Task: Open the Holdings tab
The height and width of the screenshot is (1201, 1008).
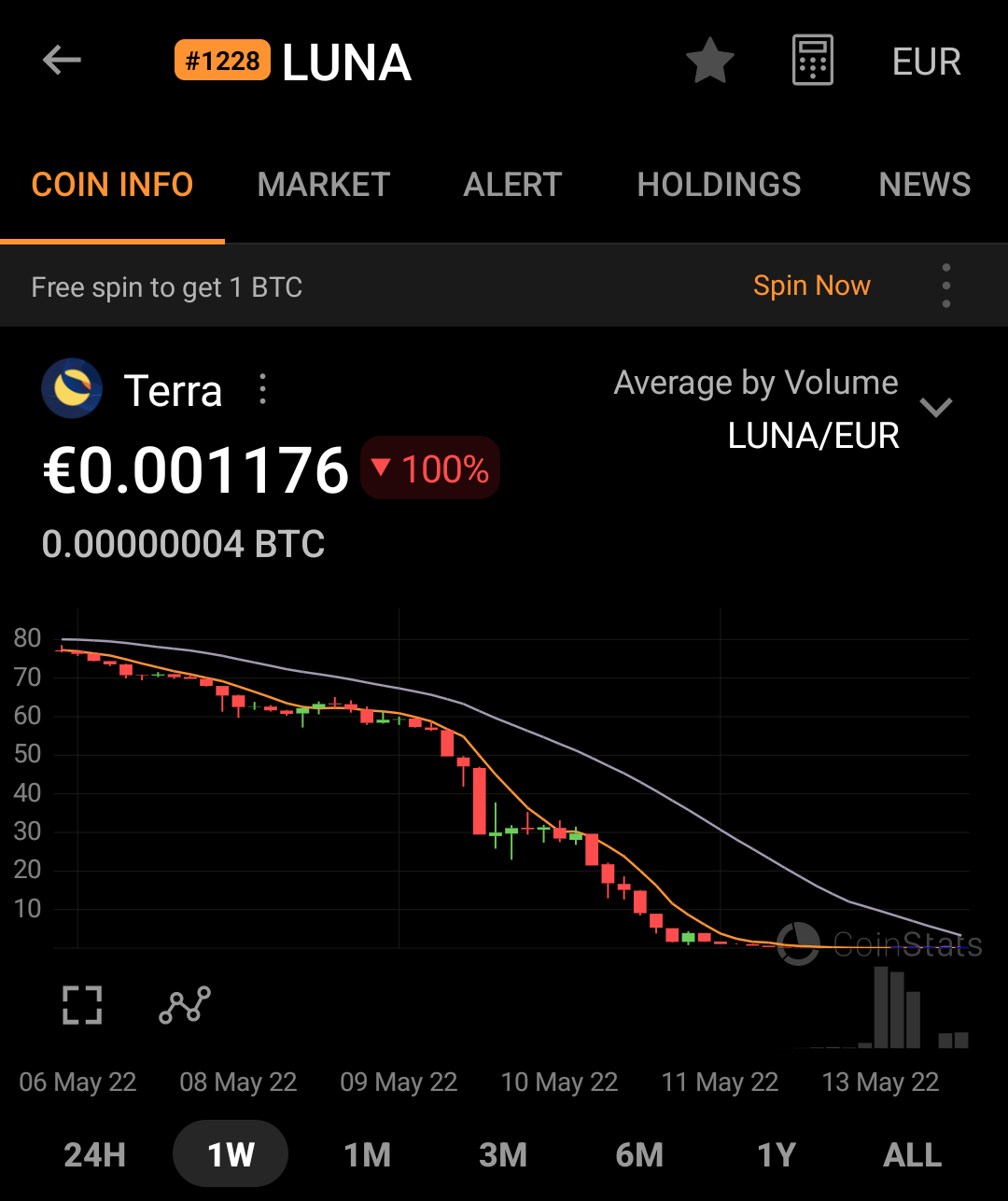Action: pos(719,185)
